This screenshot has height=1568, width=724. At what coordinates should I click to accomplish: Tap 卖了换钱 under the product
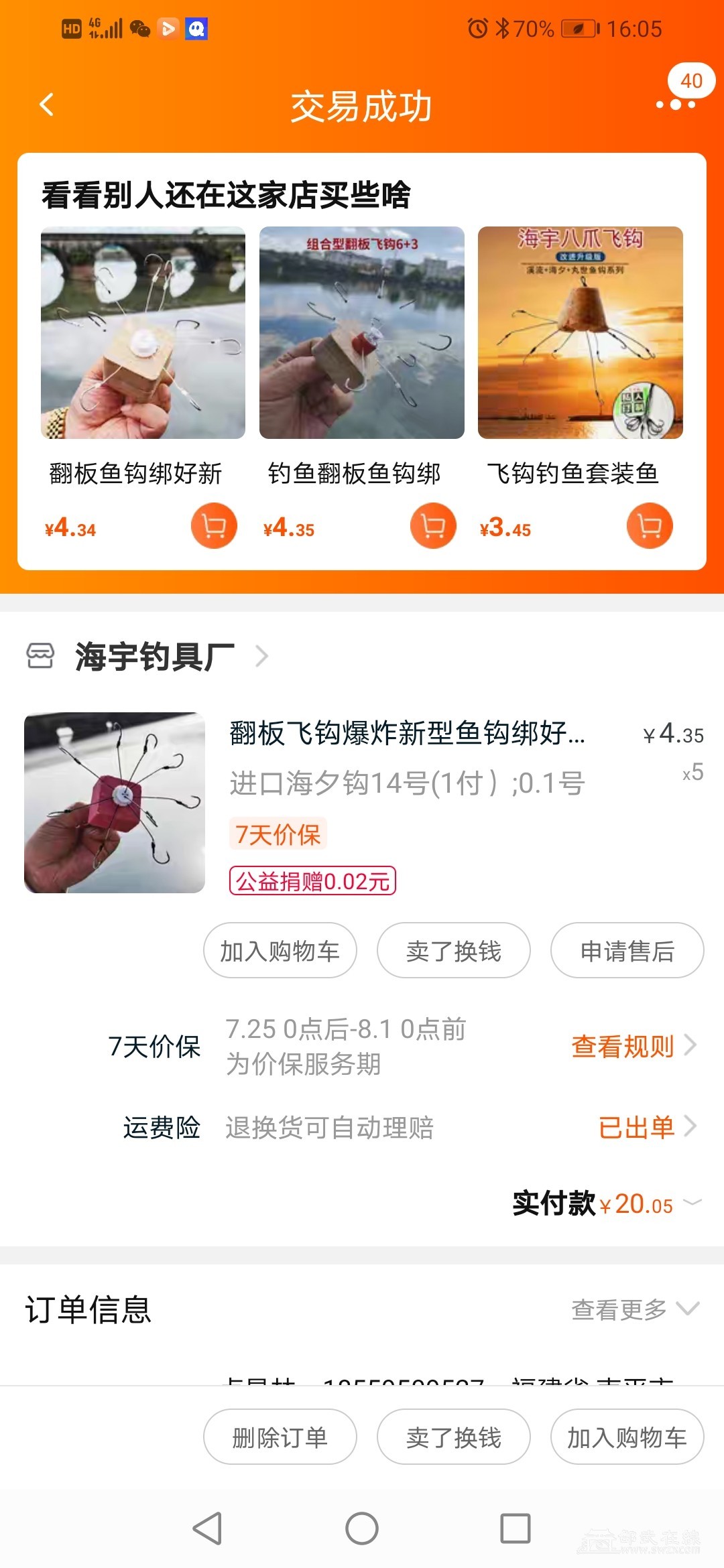click(x=453, y=951)
